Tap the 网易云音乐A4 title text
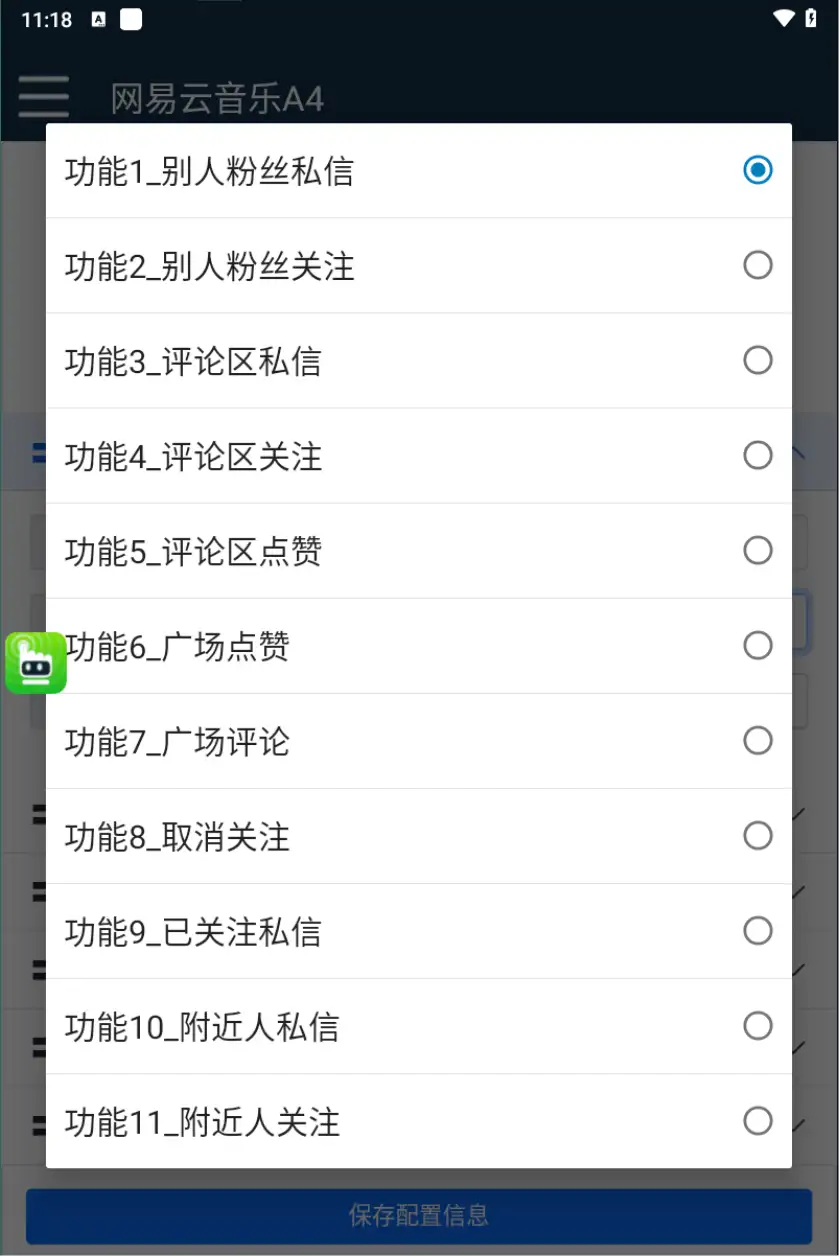839x1256 pixels. pyautogui.click(x=219, y=97)
